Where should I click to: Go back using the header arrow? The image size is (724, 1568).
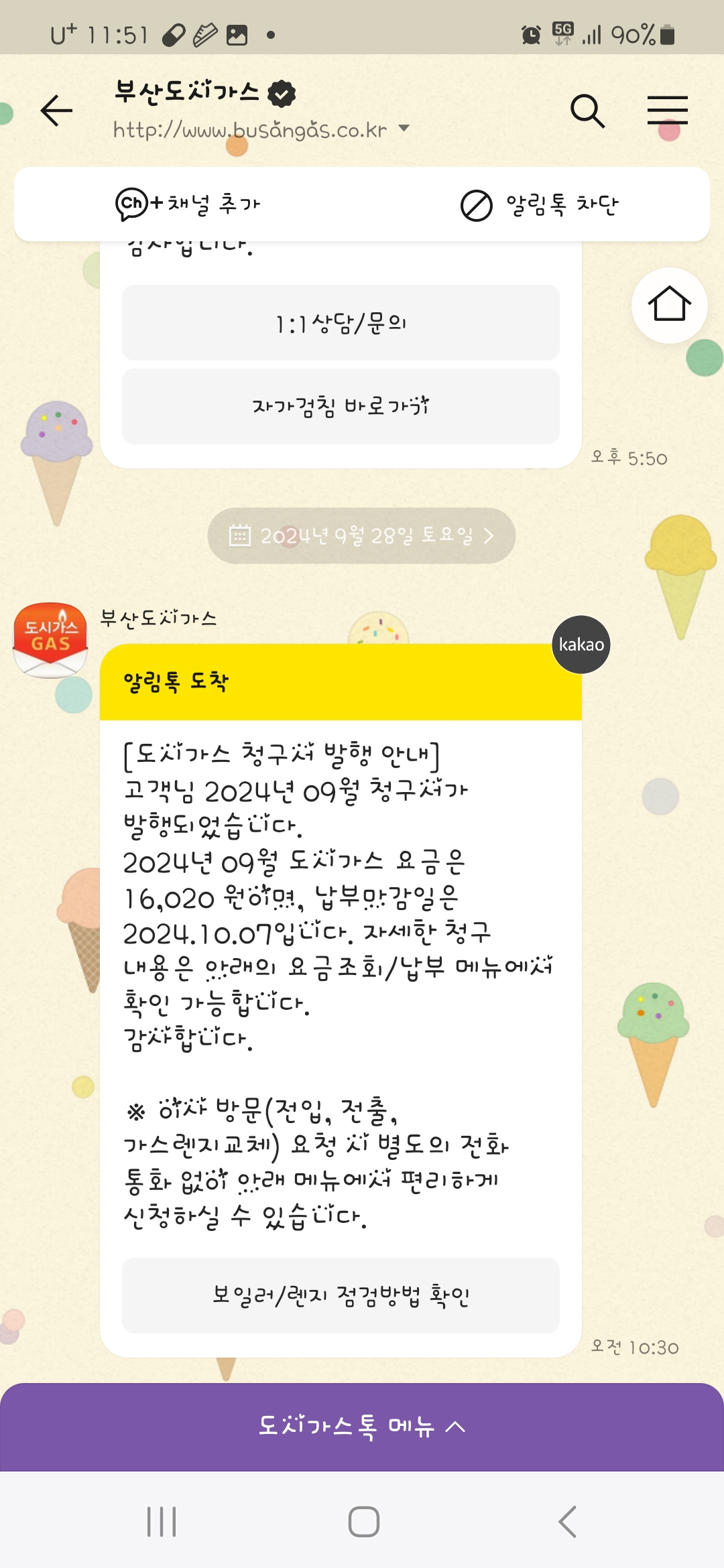click(56, 111)
